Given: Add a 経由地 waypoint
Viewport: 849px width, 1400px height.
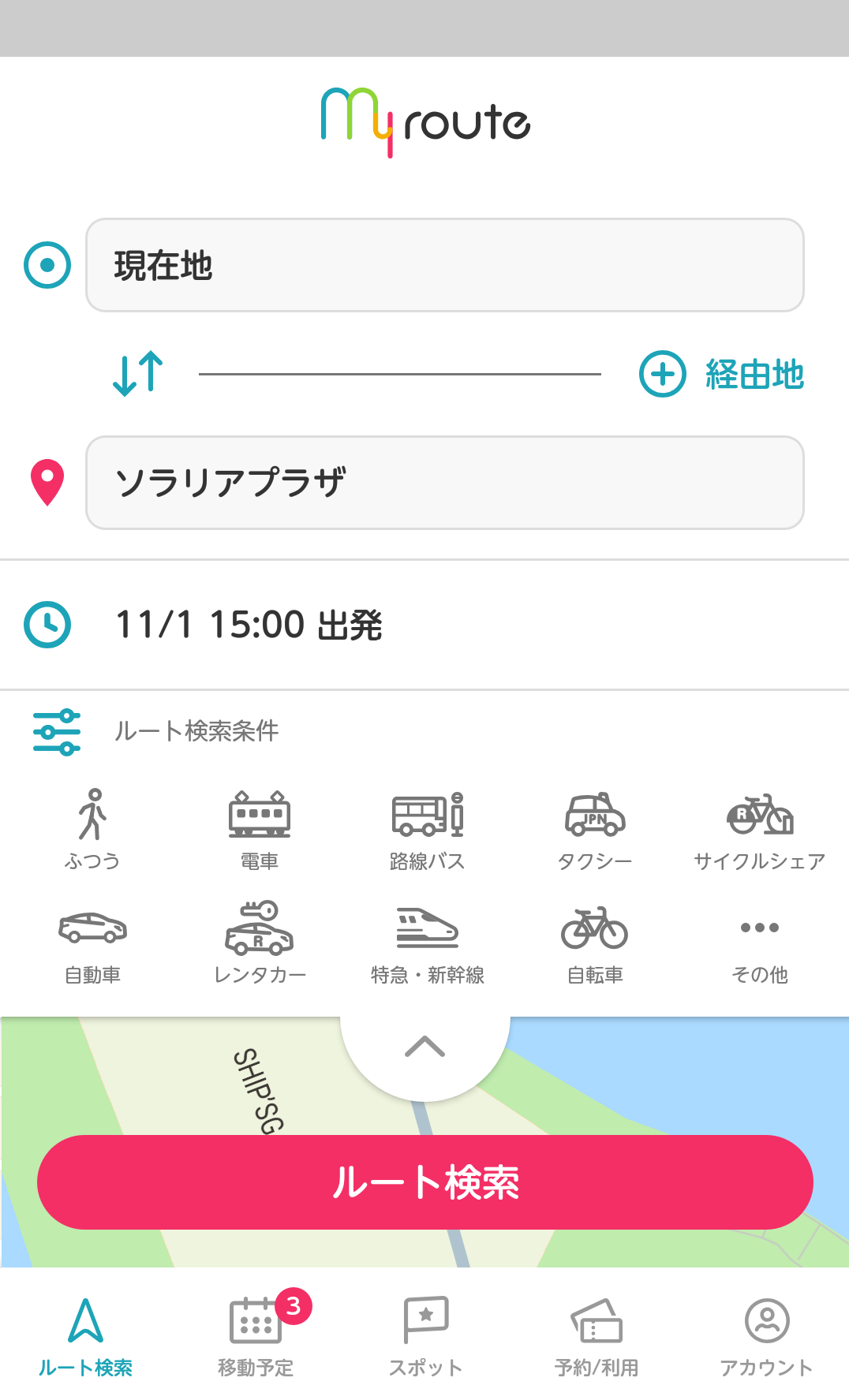Looking at the screenshot, I should pyautogui.click(x=721, y=374).
